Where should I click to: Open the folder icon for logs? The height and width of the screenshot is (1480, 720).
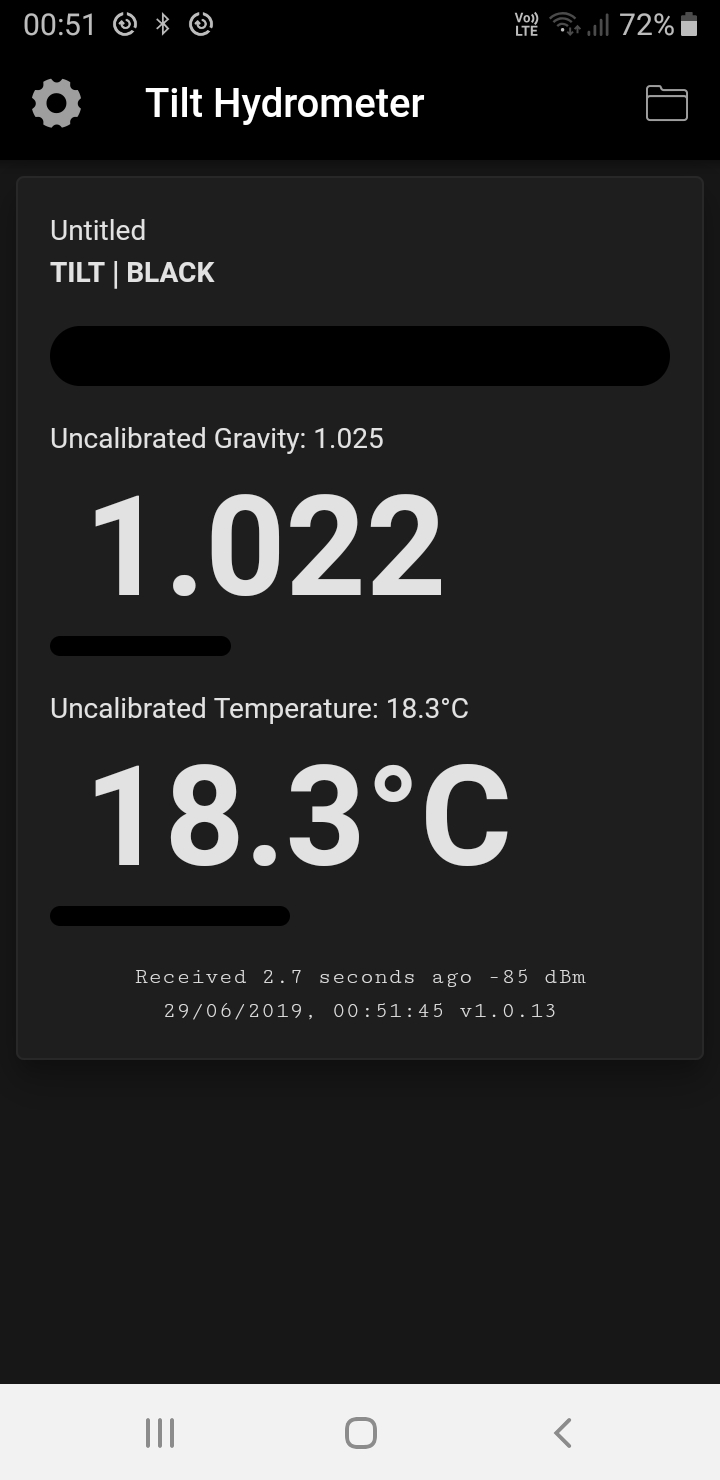[x=667, y=103]
